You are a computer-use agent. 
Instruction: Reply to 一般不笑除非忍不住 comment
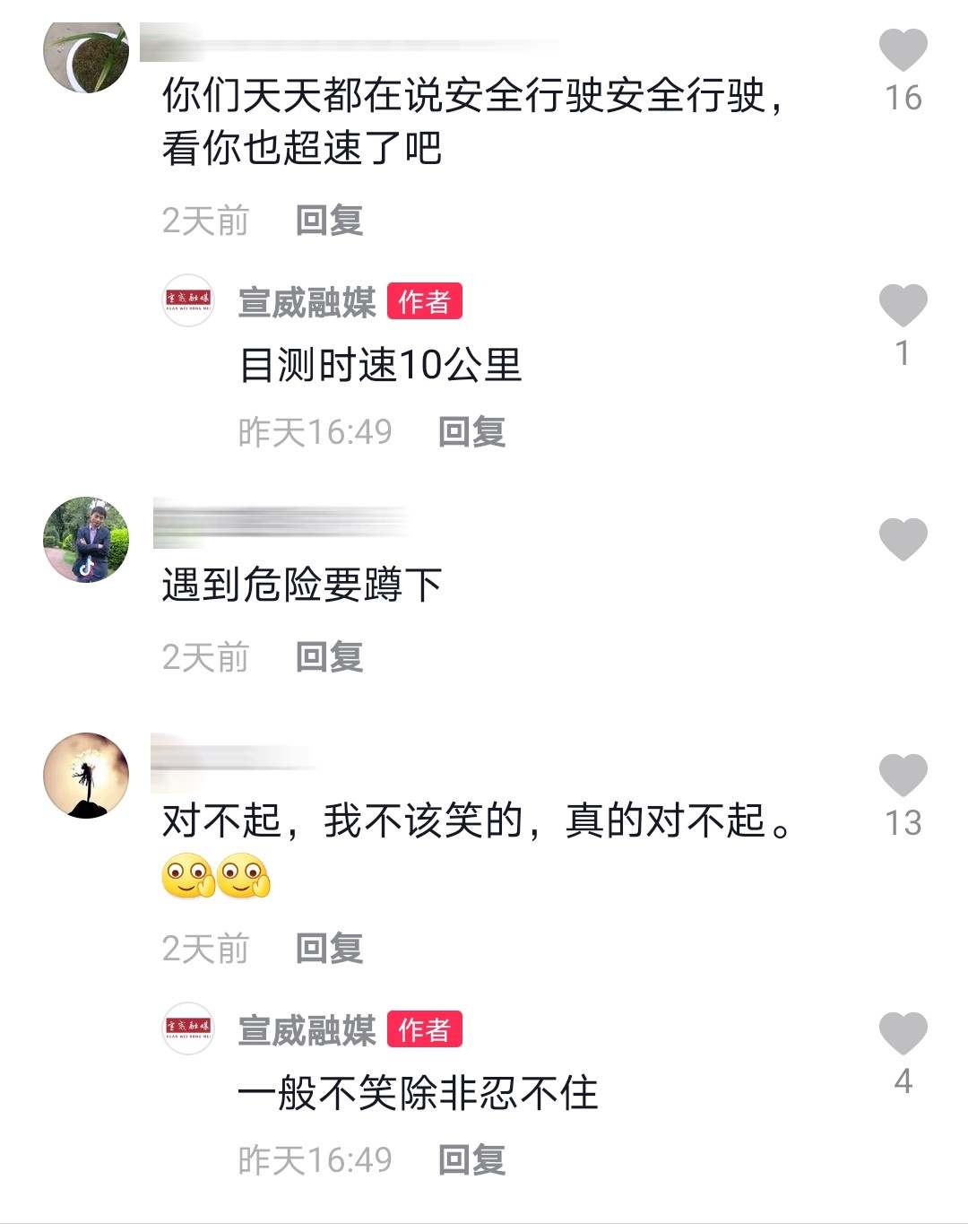471,1160
